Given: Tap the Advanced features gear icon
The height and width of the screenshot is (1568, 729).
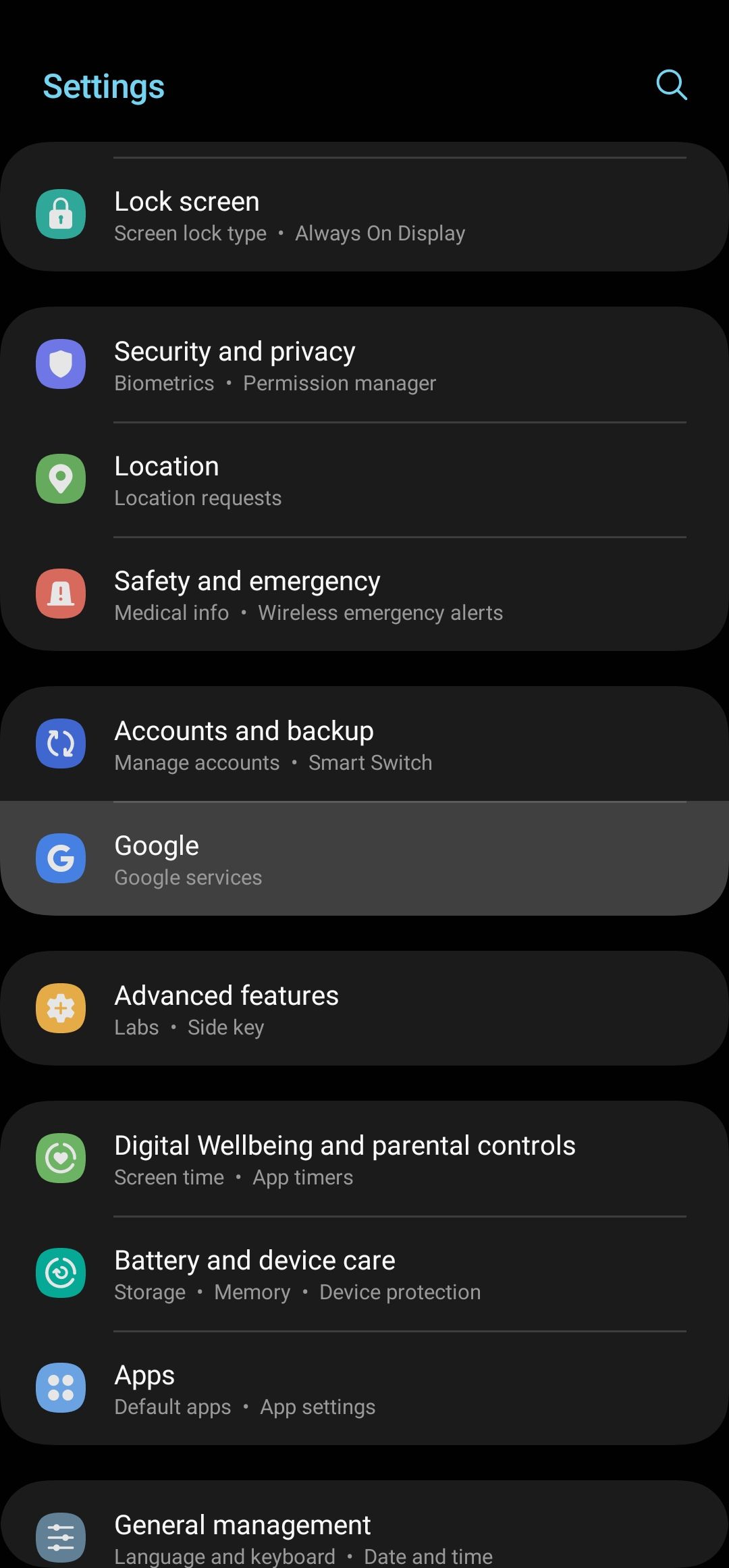Looking at the screenshot, I should [61, 1008].
